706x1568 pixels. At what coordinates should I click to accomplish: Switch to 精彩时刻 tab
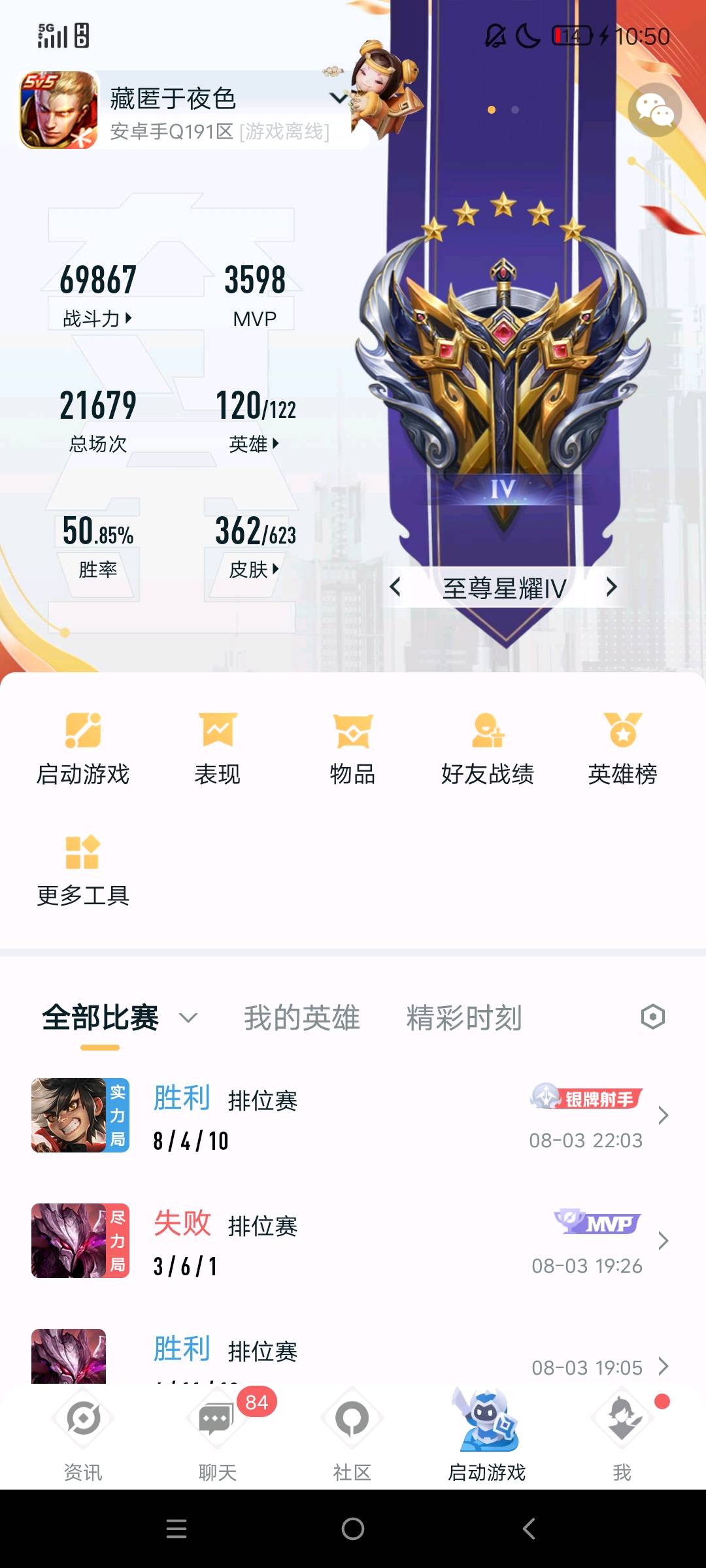(464, 1018)
